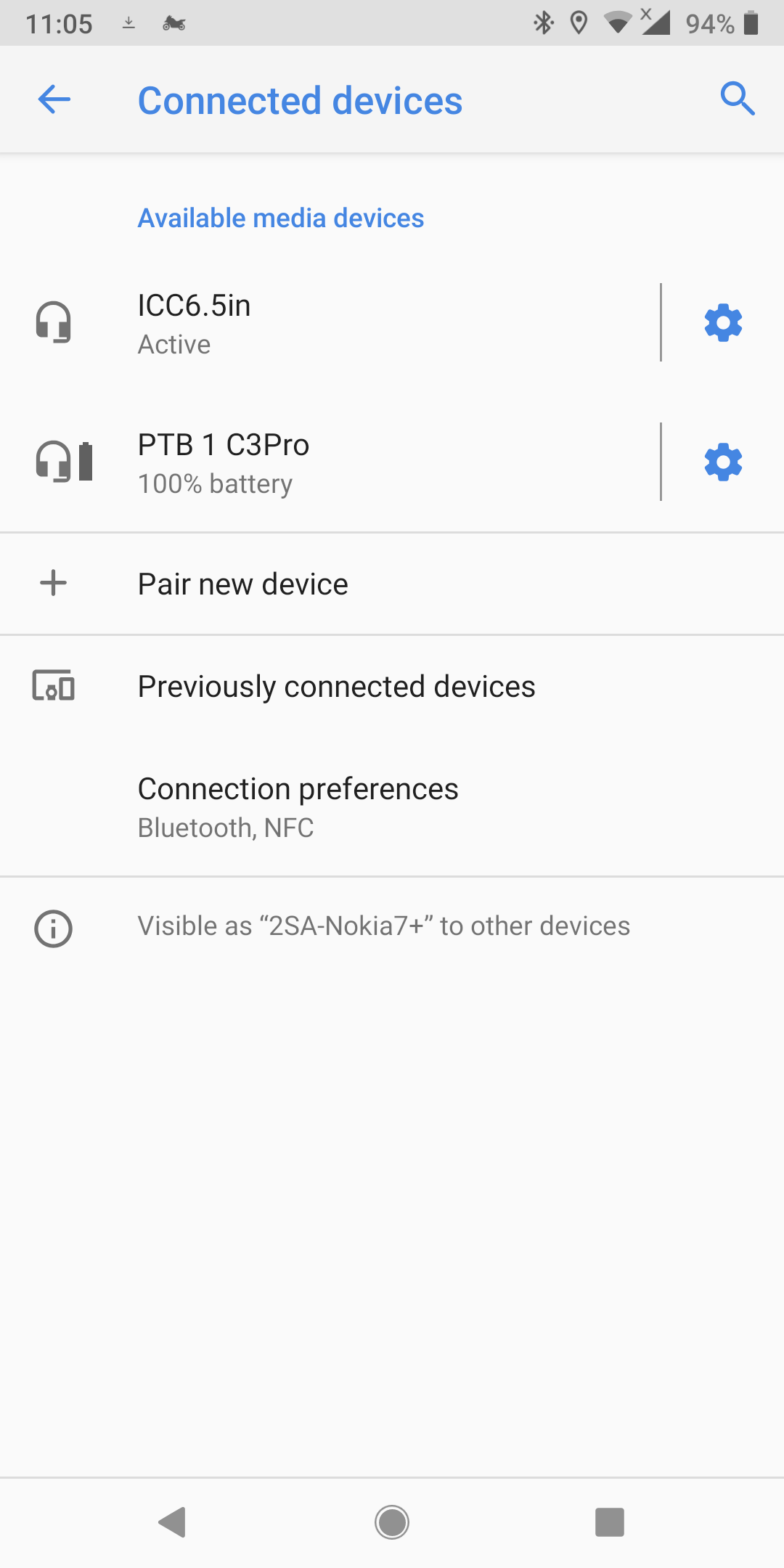Open Previously connected devices
This screenshot has height=1568, width=784.
coord(392,687)
